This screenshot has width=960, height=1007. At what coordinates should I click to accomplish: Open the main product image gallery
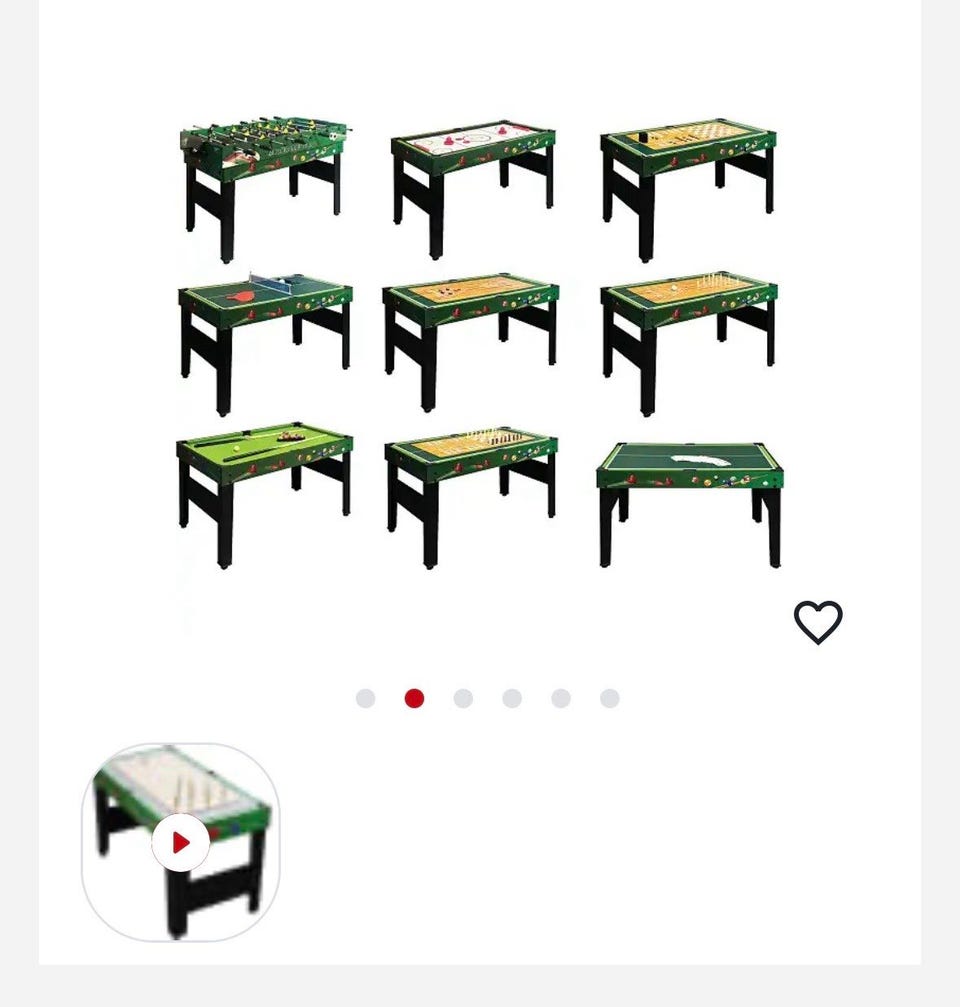[x=478, y=340]
